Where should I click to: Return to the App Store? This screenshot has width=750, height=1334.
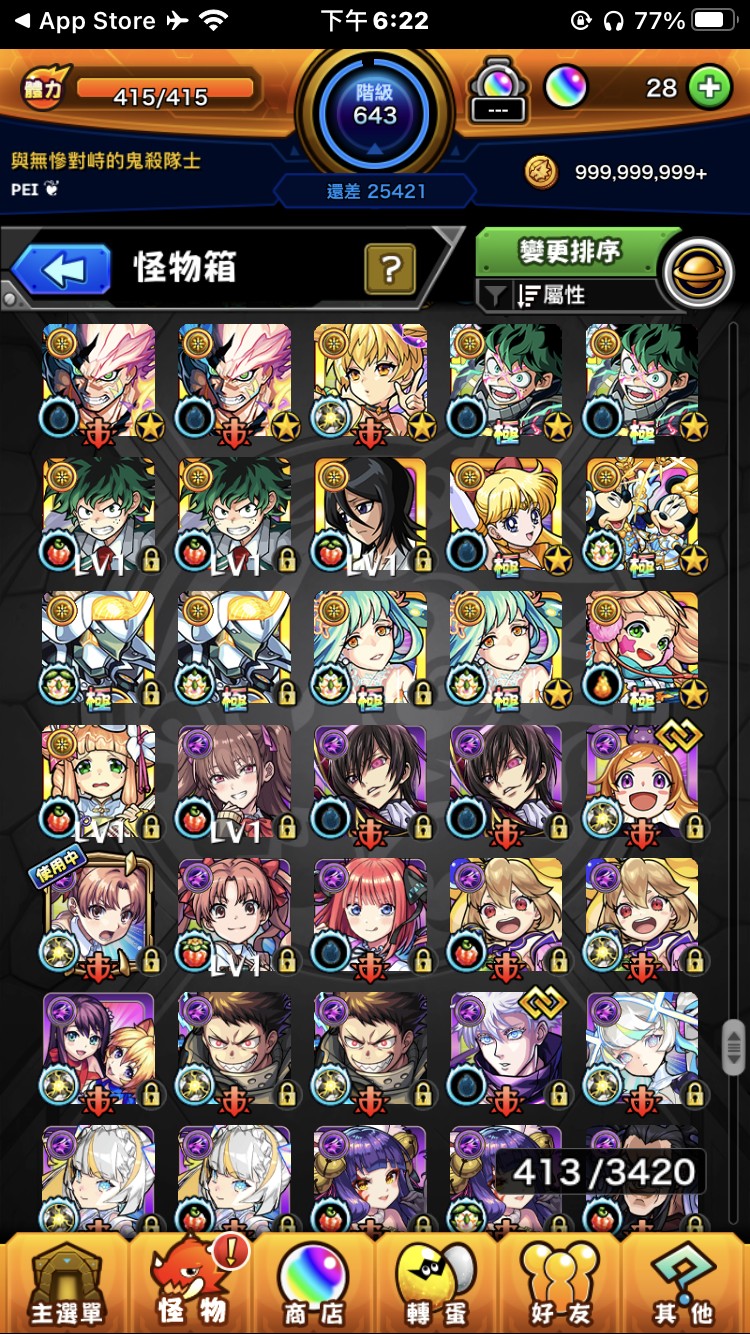click(x=85, y=21)
